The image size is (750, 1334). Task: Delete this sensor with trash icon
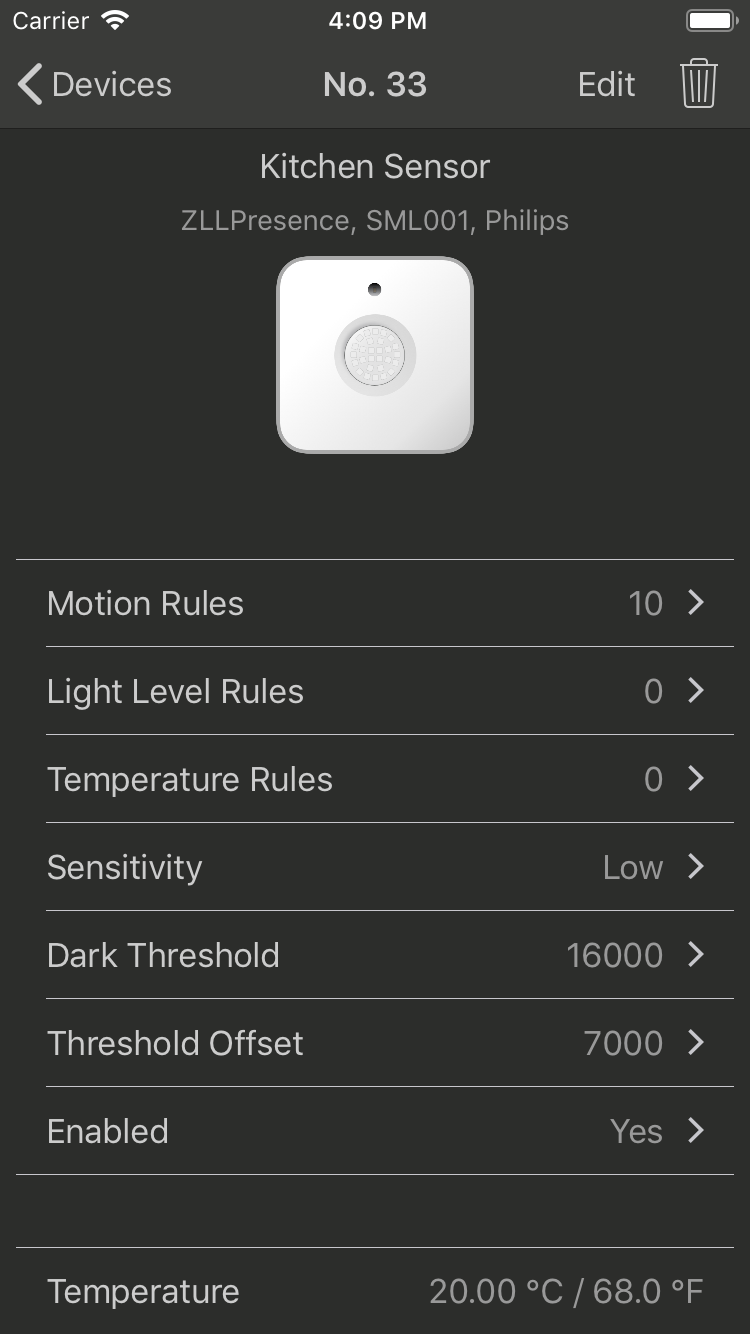[699, 84]
